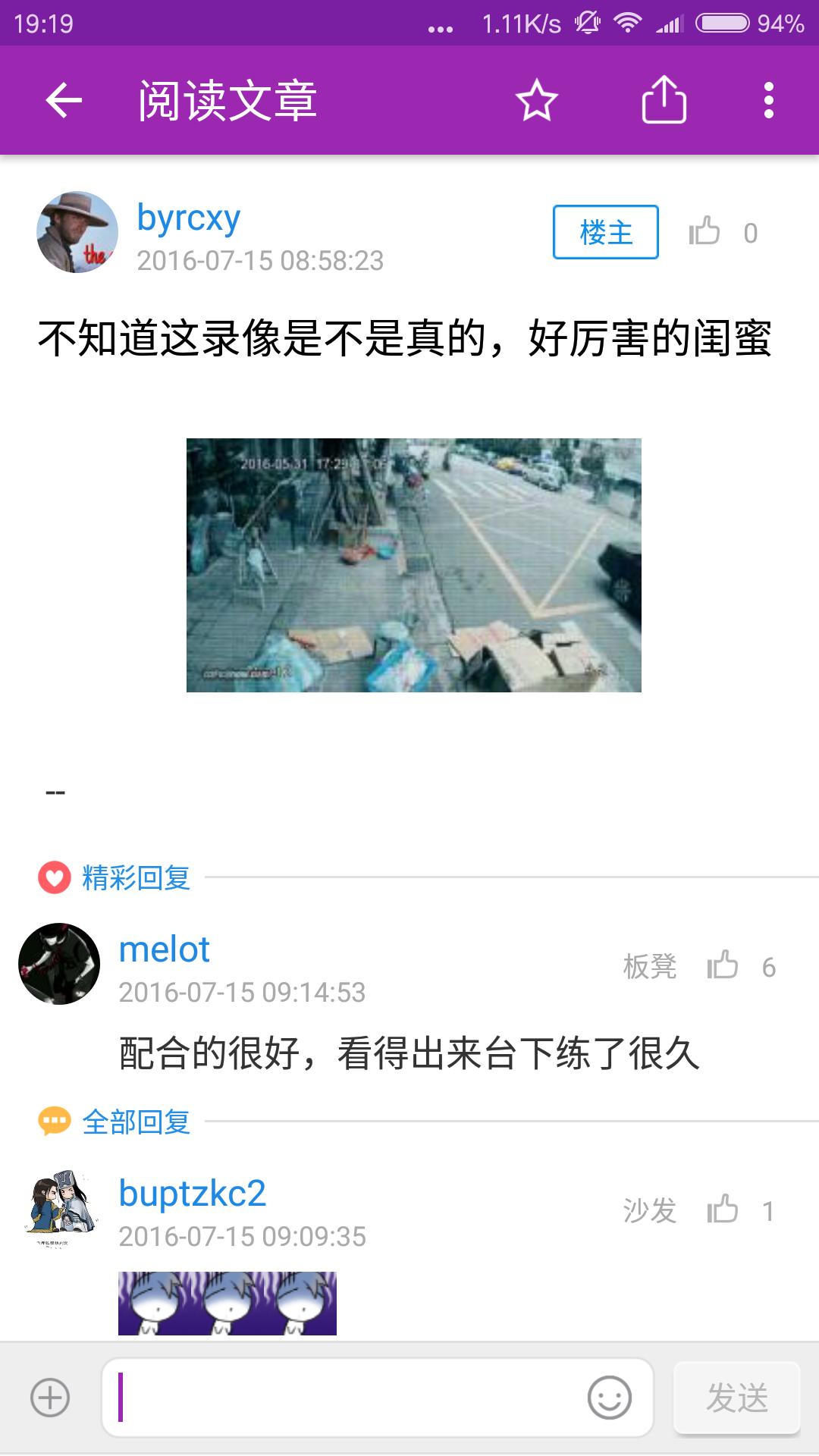Like melot's reply

[x=723, y=965]
